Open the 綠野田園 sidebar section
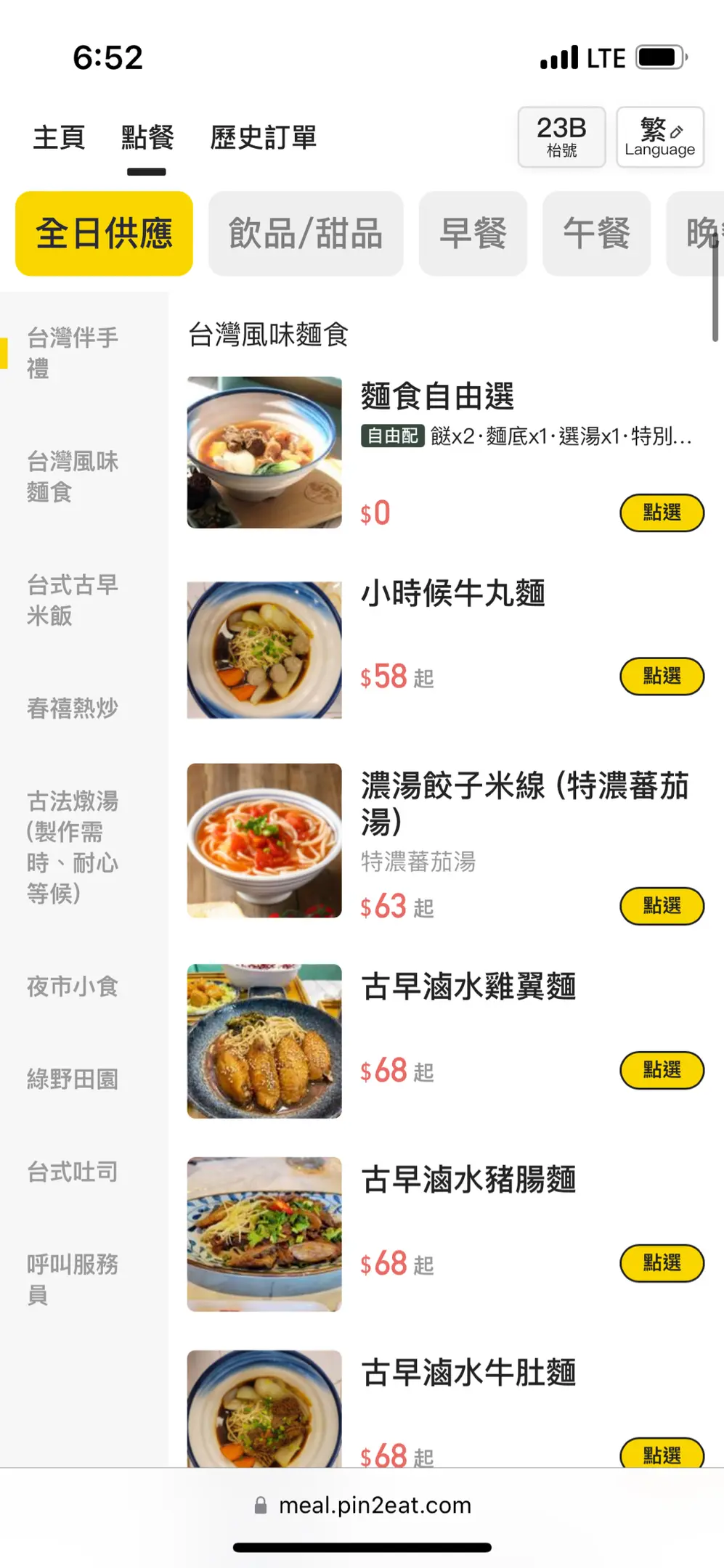 (73, 1079)
